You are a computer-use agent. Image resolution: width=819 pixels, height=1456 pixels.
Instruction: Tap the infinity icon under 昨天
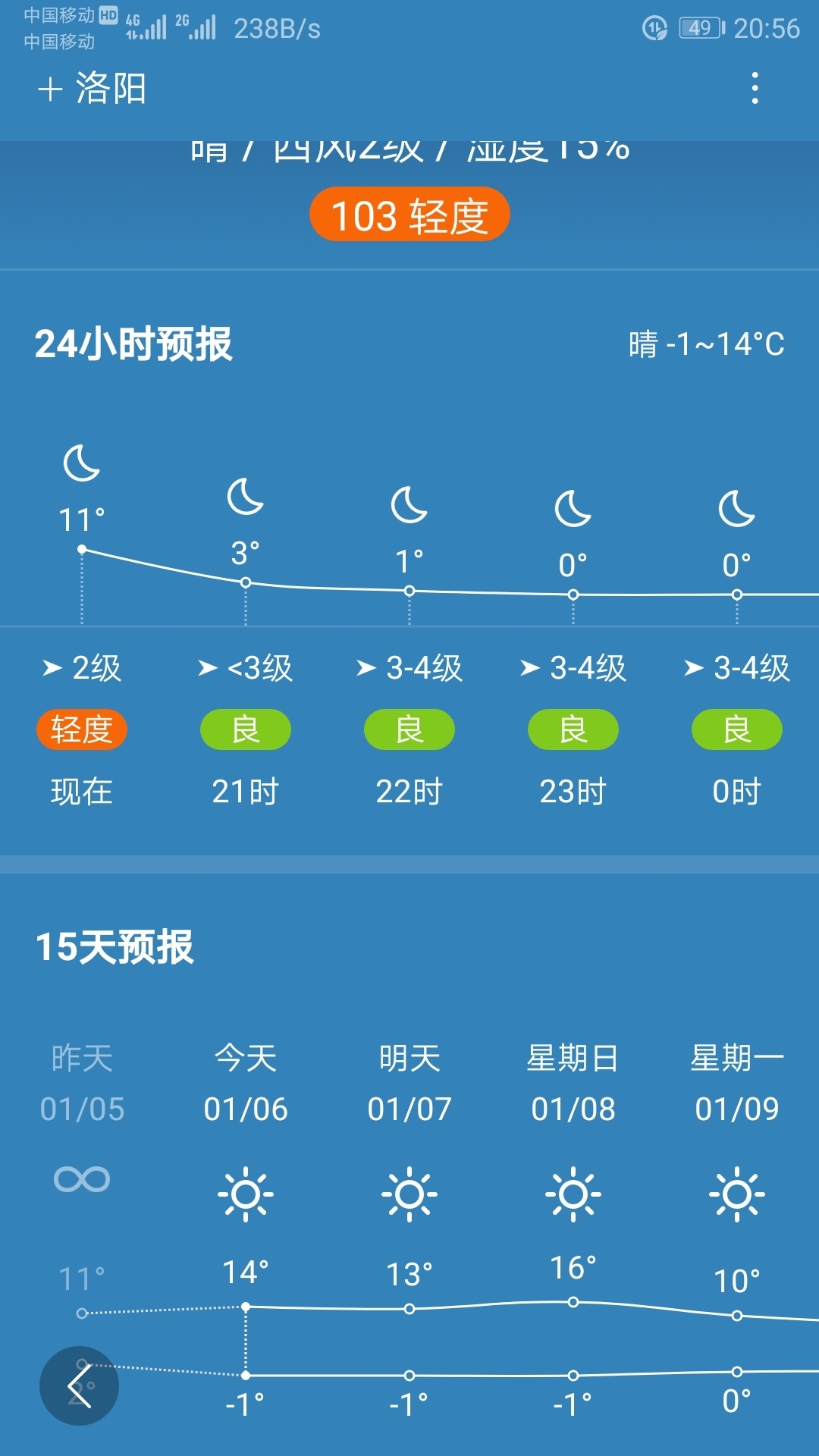click(81, 1181)
